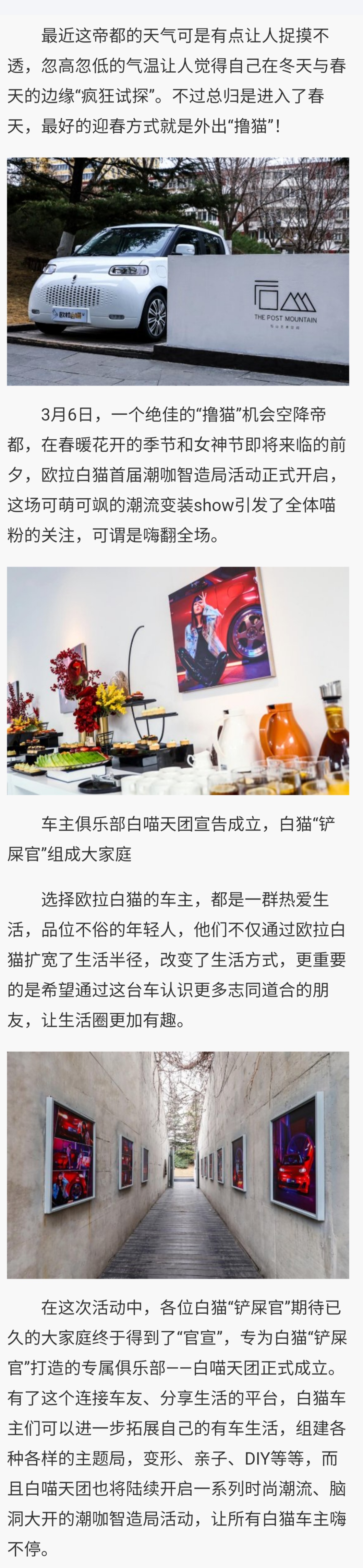363x1568 pixels.
Task: View the buffet table photo
Action: tap(178, 680)
